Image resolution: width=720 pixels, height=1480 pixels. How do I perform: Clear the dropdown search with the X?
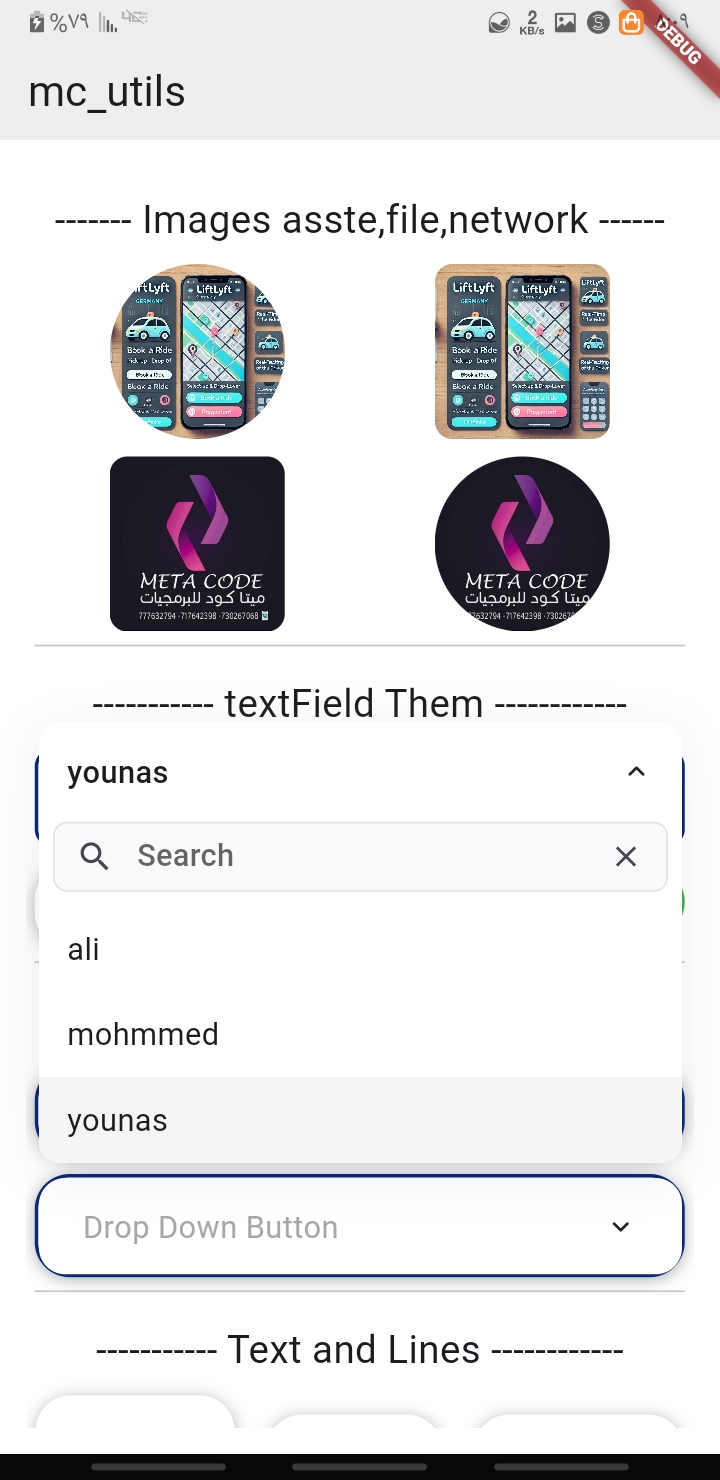click(x=626, y=856)
